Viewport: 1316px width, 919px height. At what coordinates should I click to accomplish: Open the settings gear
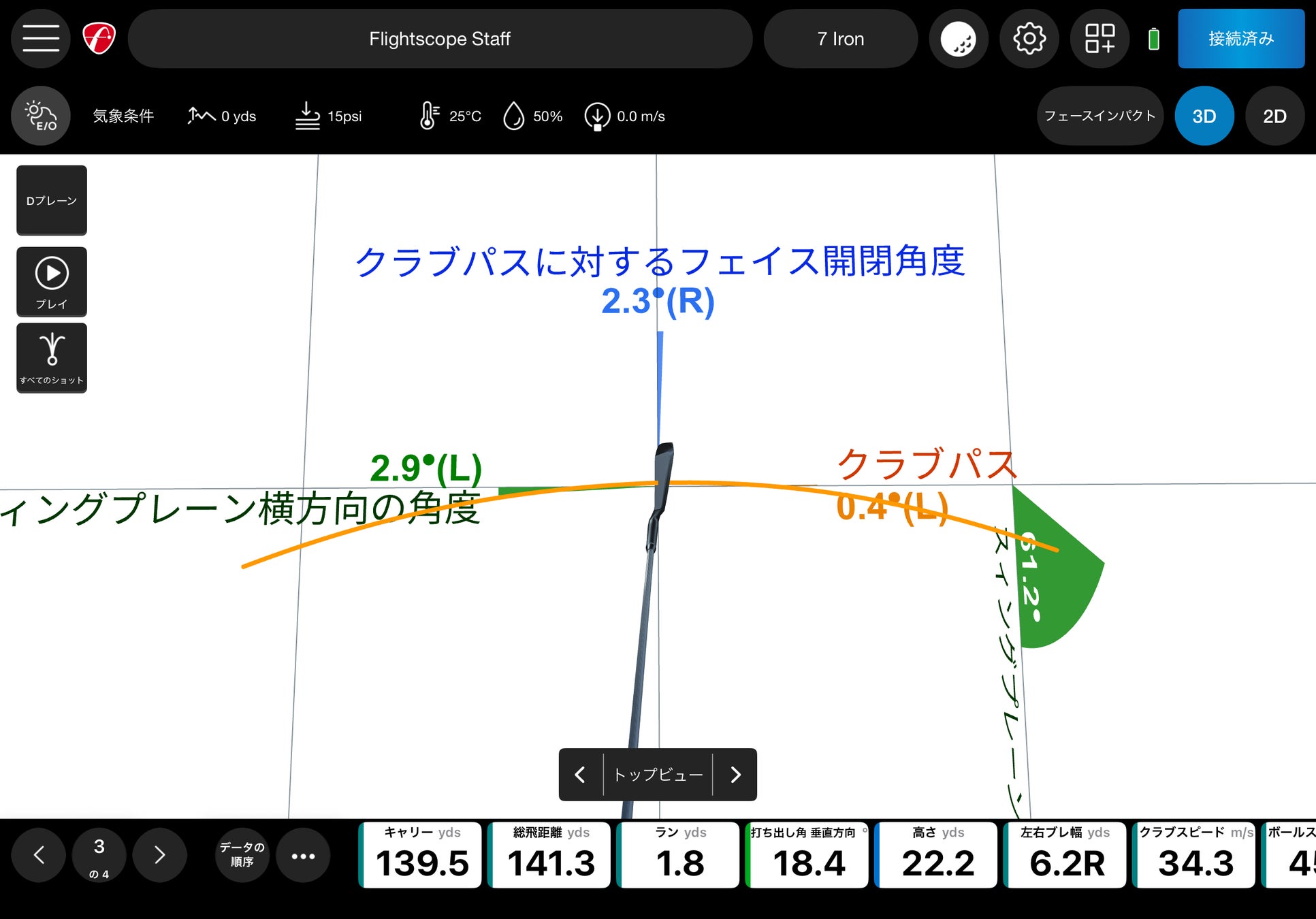coord(1029,39)
